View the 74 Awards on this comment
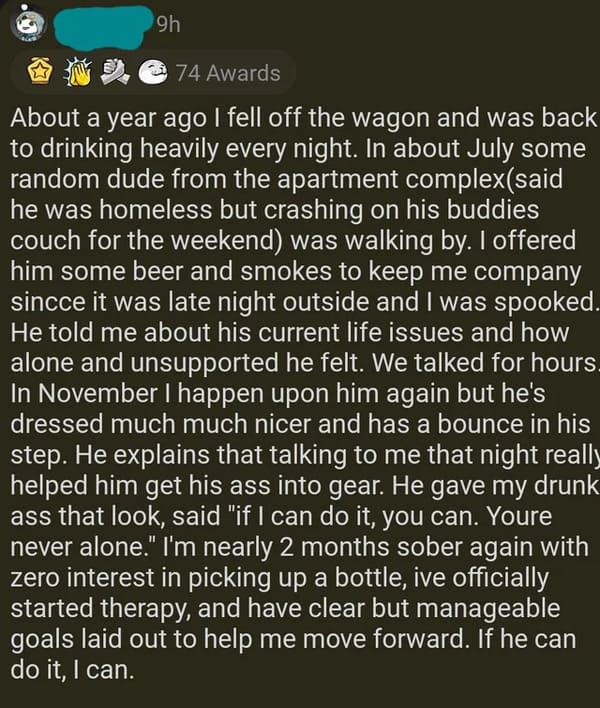 coord(228,72)
